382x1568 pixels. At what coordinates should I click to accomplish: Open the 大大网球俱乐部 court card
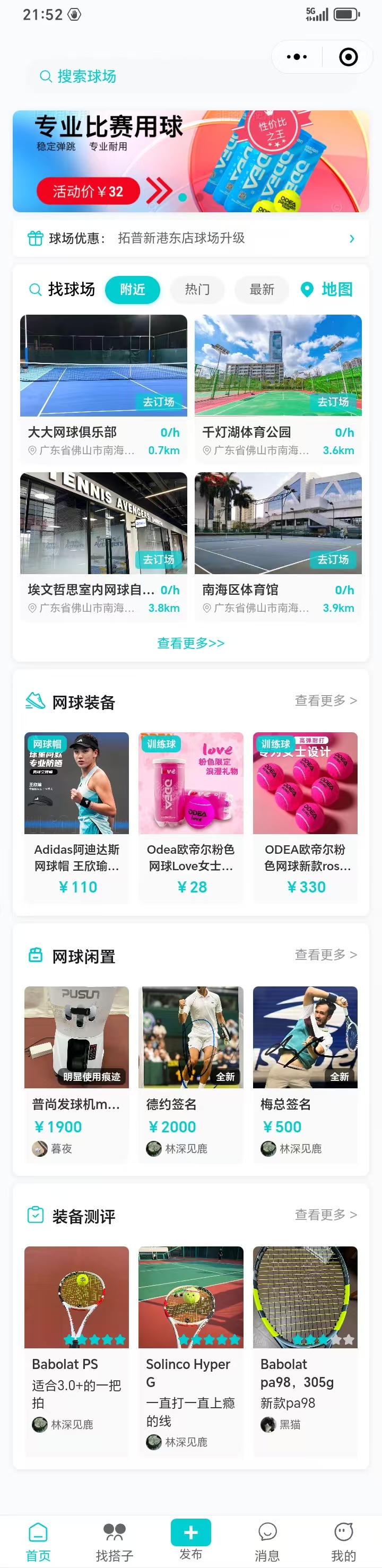[x=103, y=389]
